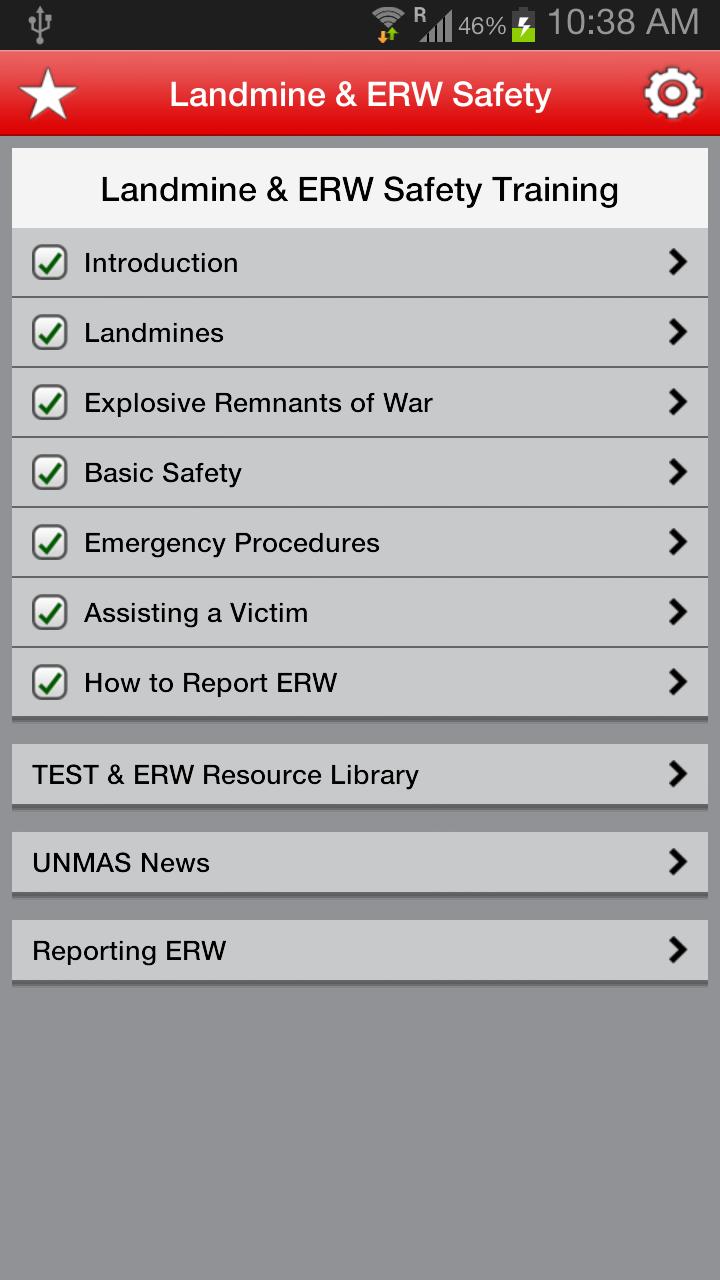Image resolution: width=720 pixels, height=1280 pixels.
Task: Open the How to Report ERW lesson
Action: coord(360,682)
